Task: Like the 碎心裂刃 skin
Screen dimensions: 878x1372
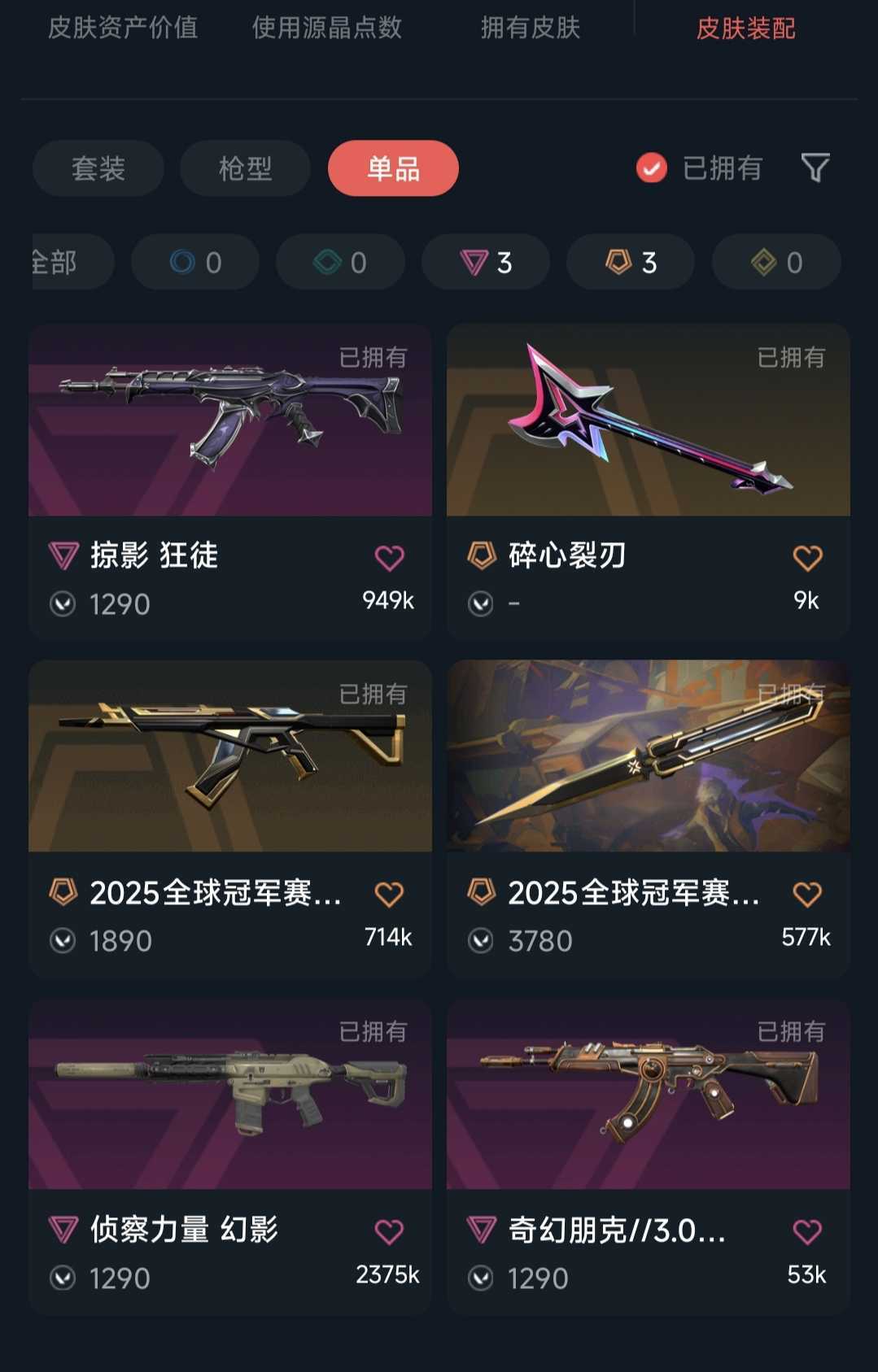Action: pos(807,558)
